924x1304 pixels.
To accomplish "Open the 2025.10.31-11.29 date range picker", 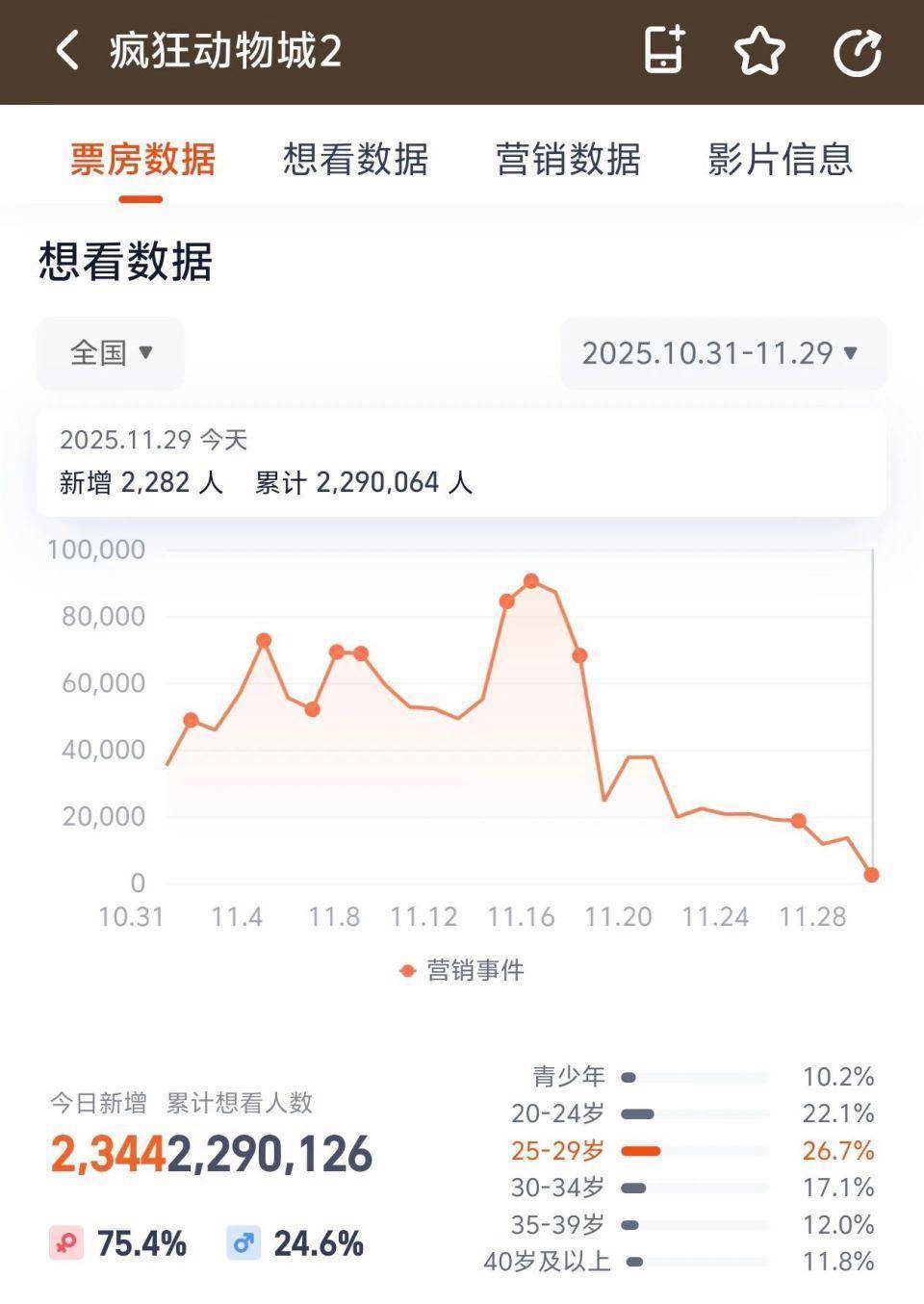I will [x=722, y=353].
